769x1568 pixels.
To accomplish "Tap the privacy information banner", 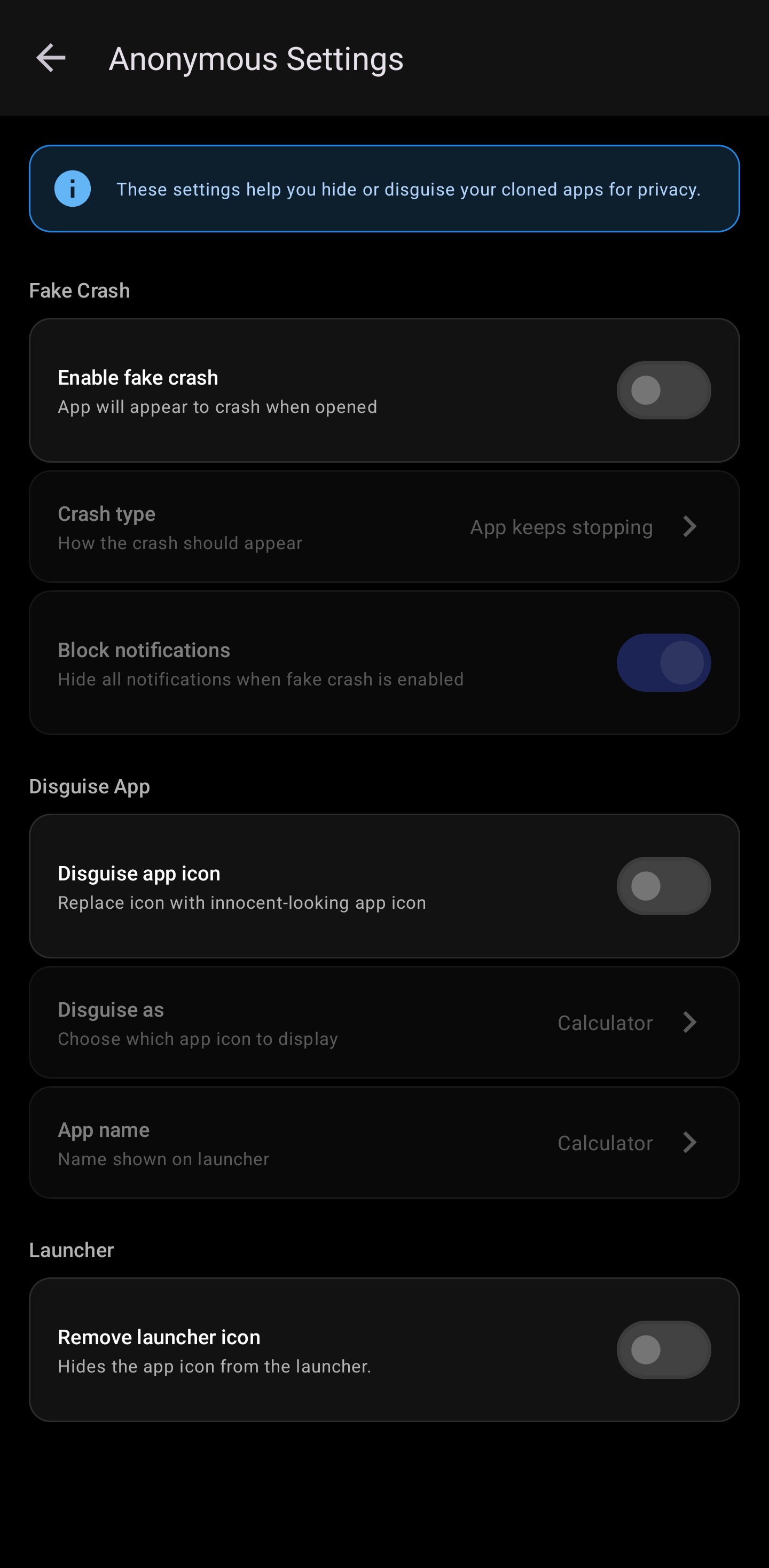I will [x=384, y=189].
